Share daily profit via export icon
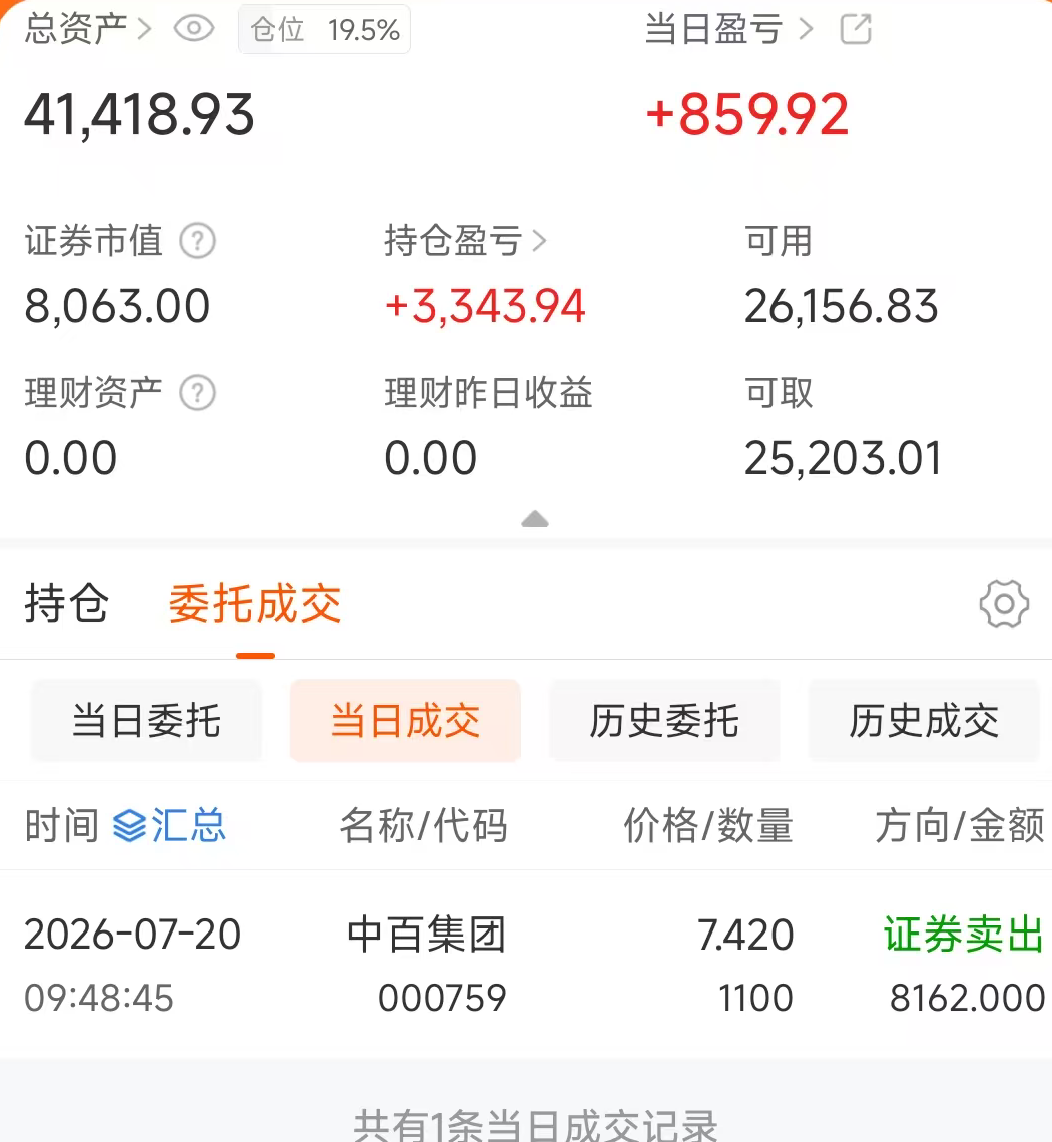Viewport: 1052px width, 1142px height. coord(856,29)
